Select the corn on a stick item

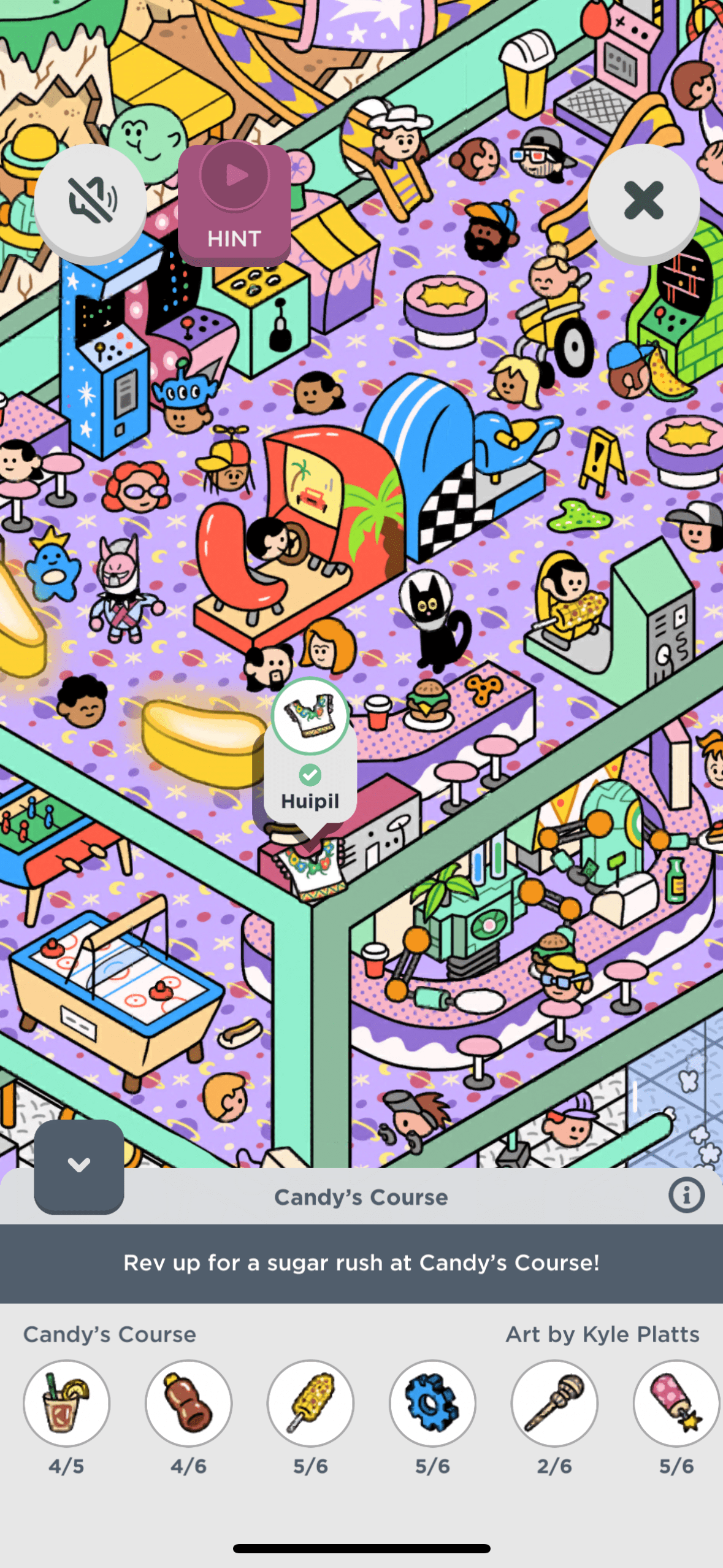pyautogui.click(x=310, y=1404)
